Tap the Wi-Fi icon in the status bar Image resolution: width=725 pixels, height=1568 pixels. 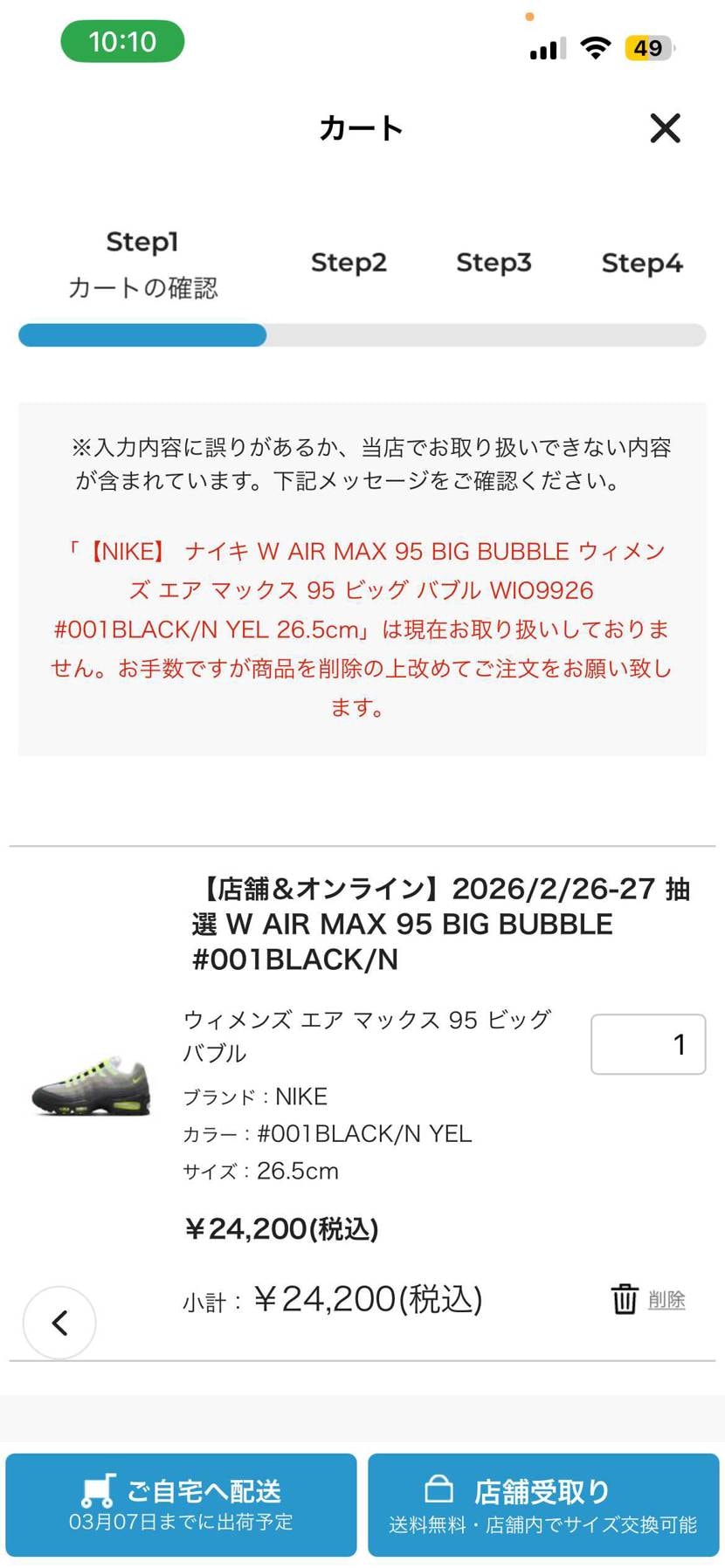pos(595,48)
